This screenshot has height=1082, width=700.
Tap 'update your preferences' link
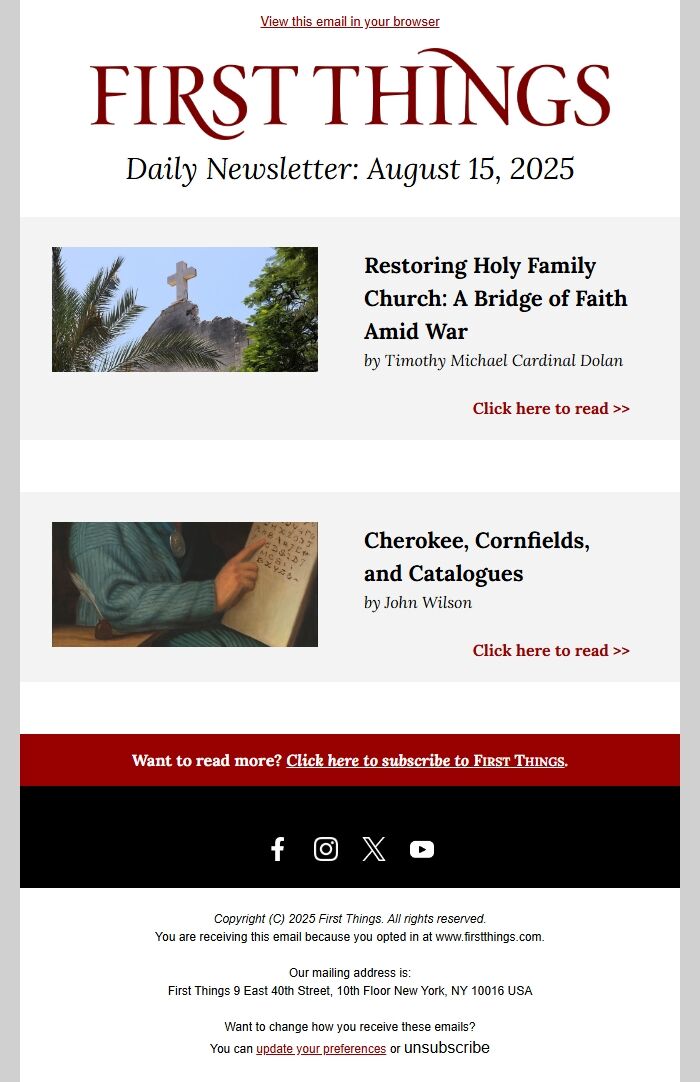[x=321, y=1049]
